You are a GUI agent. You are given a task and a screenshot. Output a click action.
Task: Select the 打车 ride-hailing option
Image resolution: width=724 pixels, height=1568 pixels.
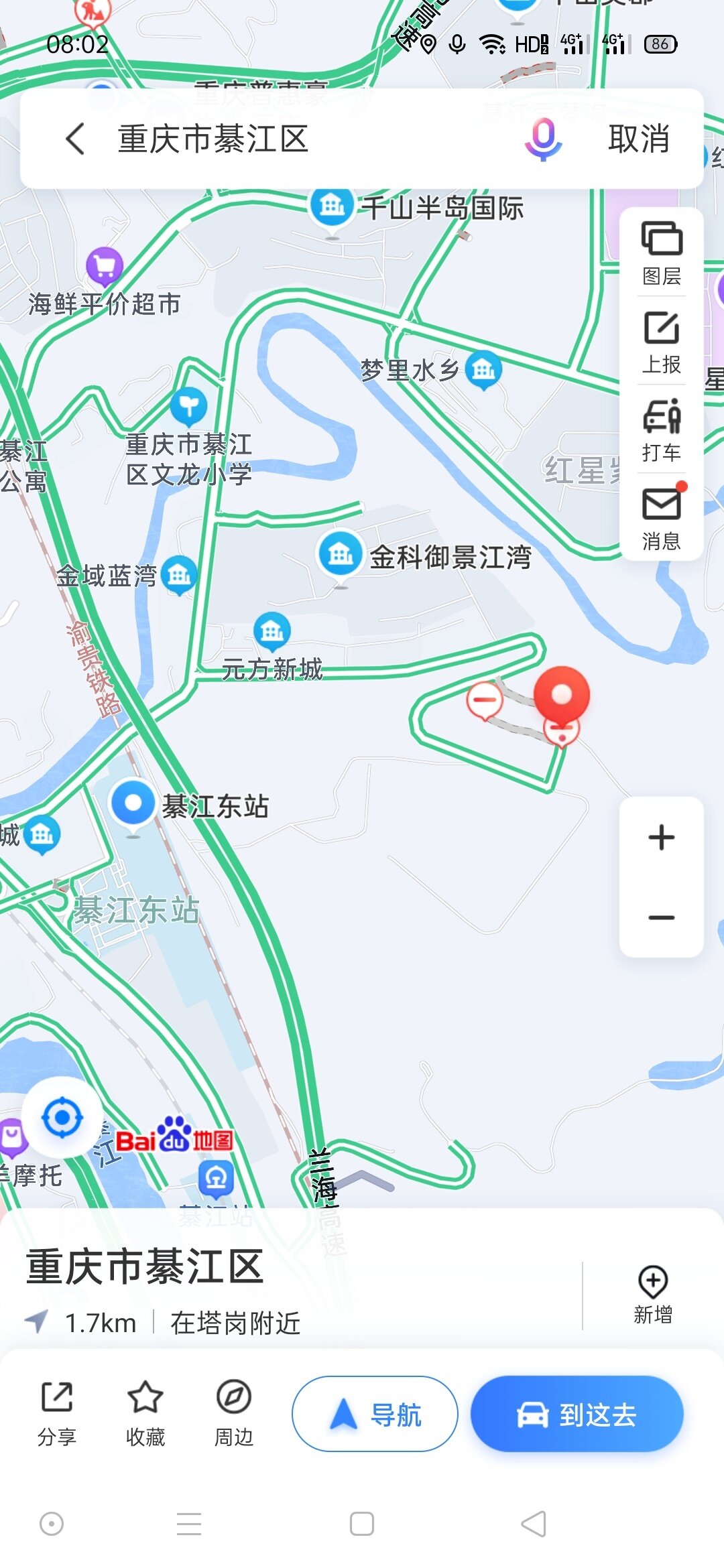tap(662, 430)
